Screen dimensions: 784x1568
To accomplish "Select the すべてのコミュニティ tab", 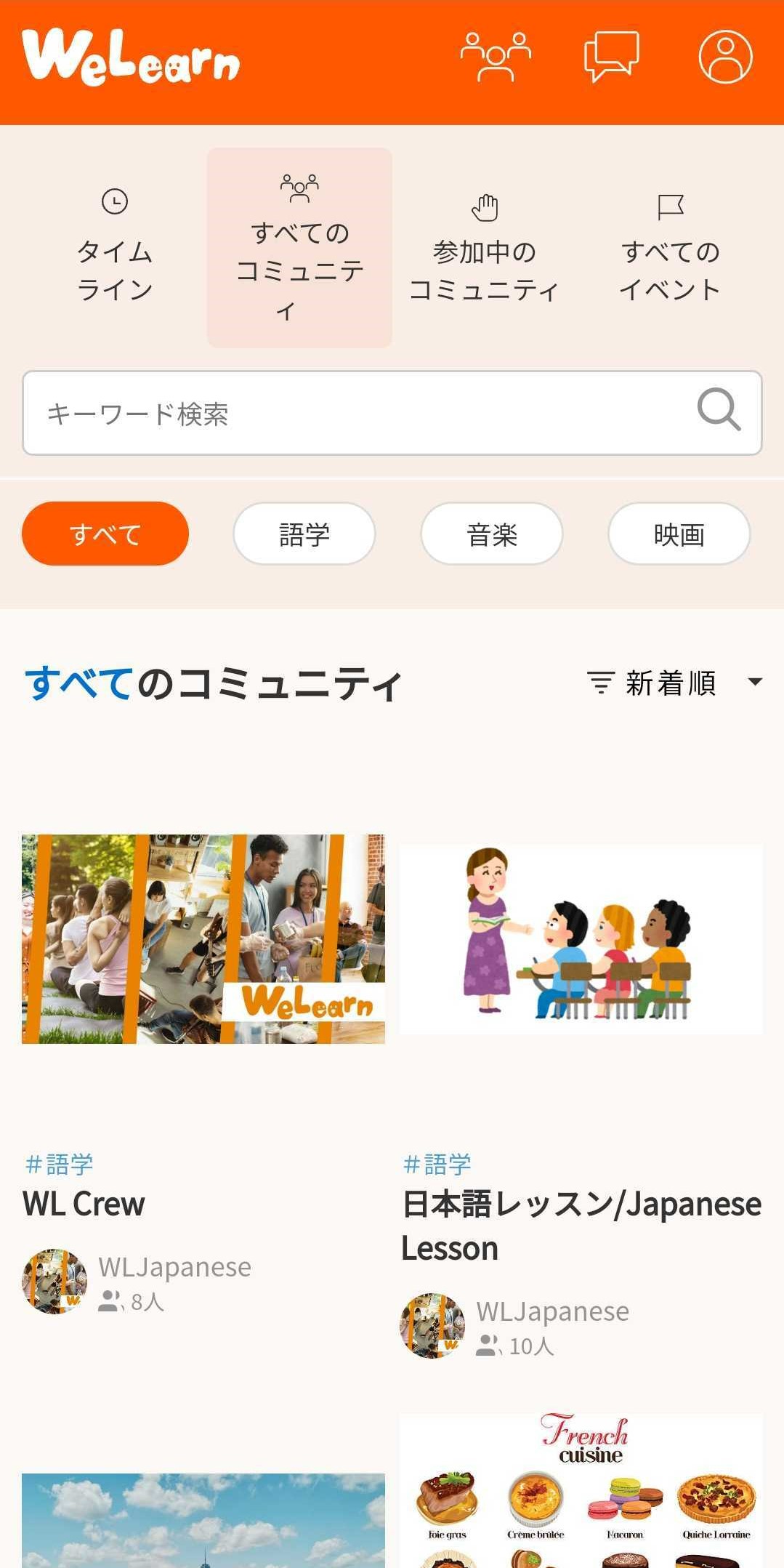I will click(299, 247).
